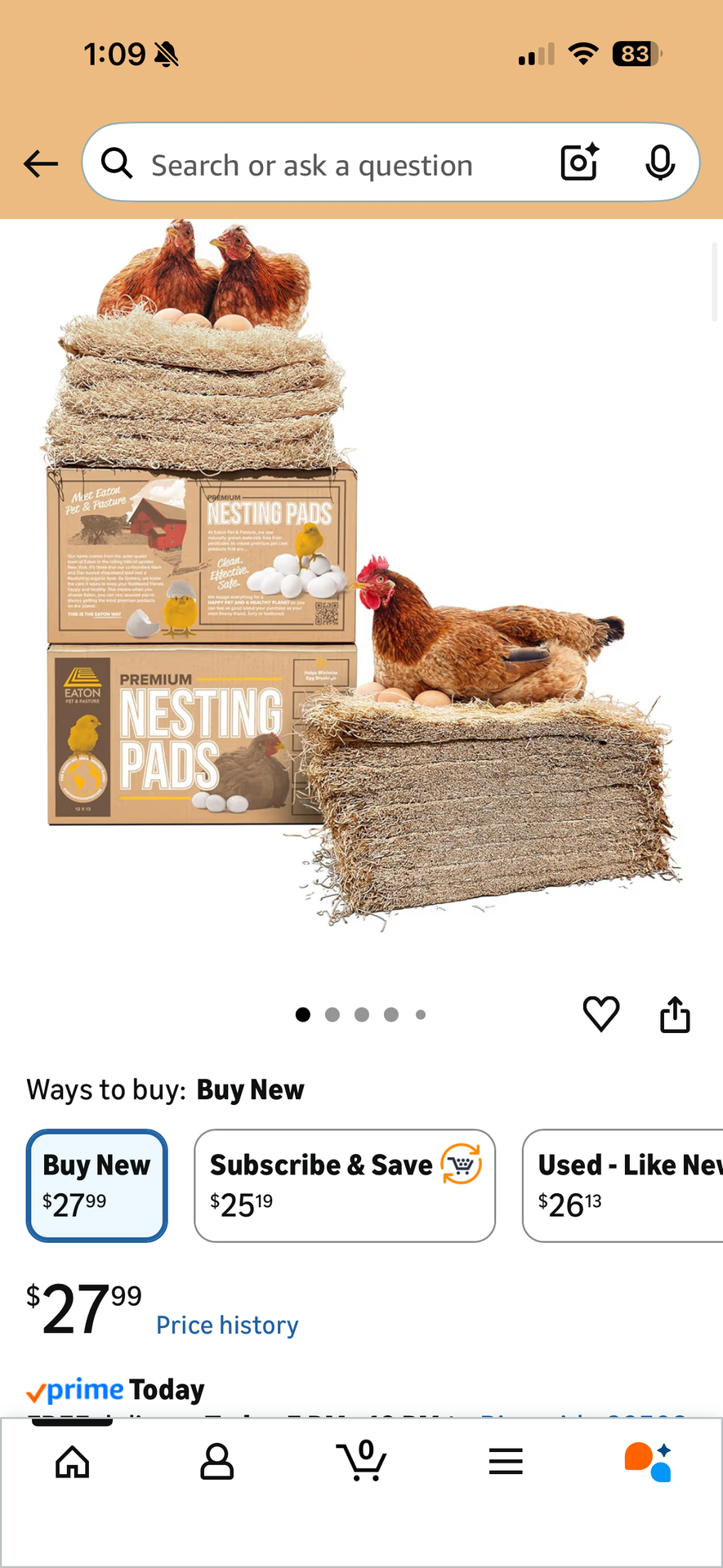723x1568 pixels.
Task: Start voice search with the microphone
Action: coord(659,163)
